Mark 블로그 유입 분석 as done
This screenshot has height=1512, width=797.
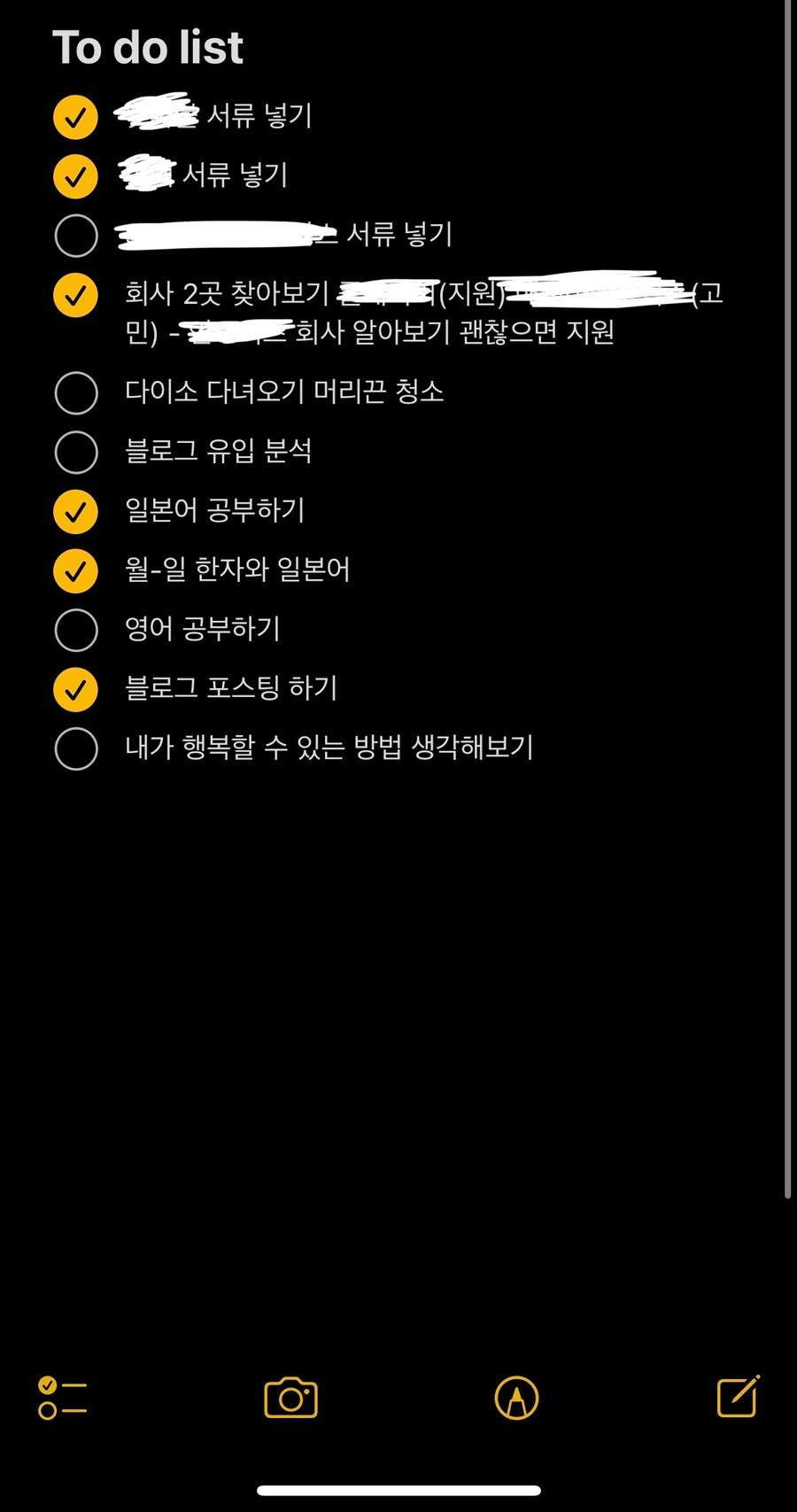click(x=76, y=452)
